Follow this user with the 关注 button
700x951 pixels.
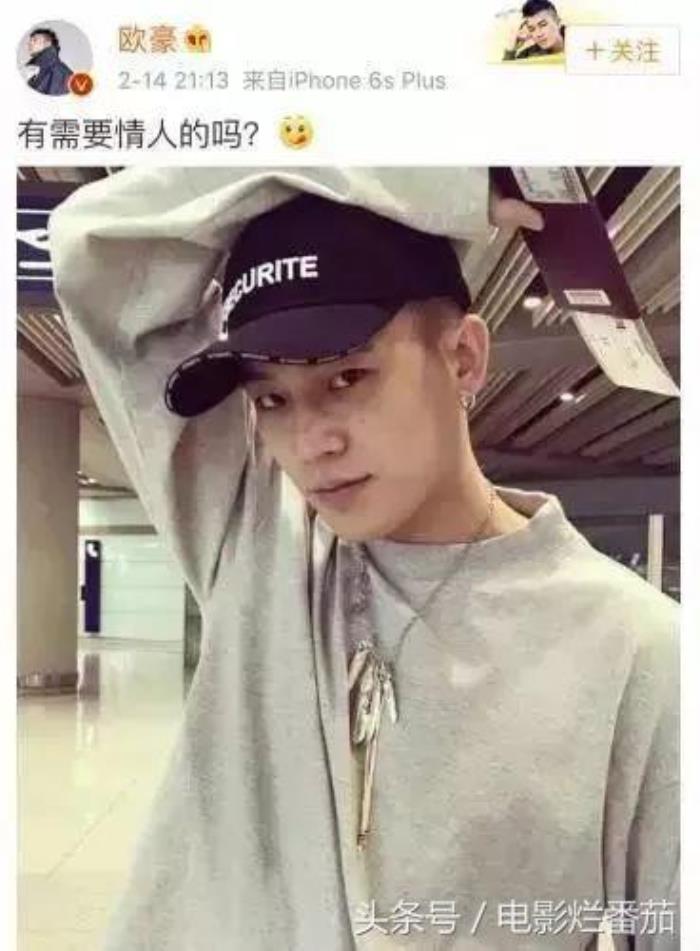pyautogui.click(x=622, y=50)
